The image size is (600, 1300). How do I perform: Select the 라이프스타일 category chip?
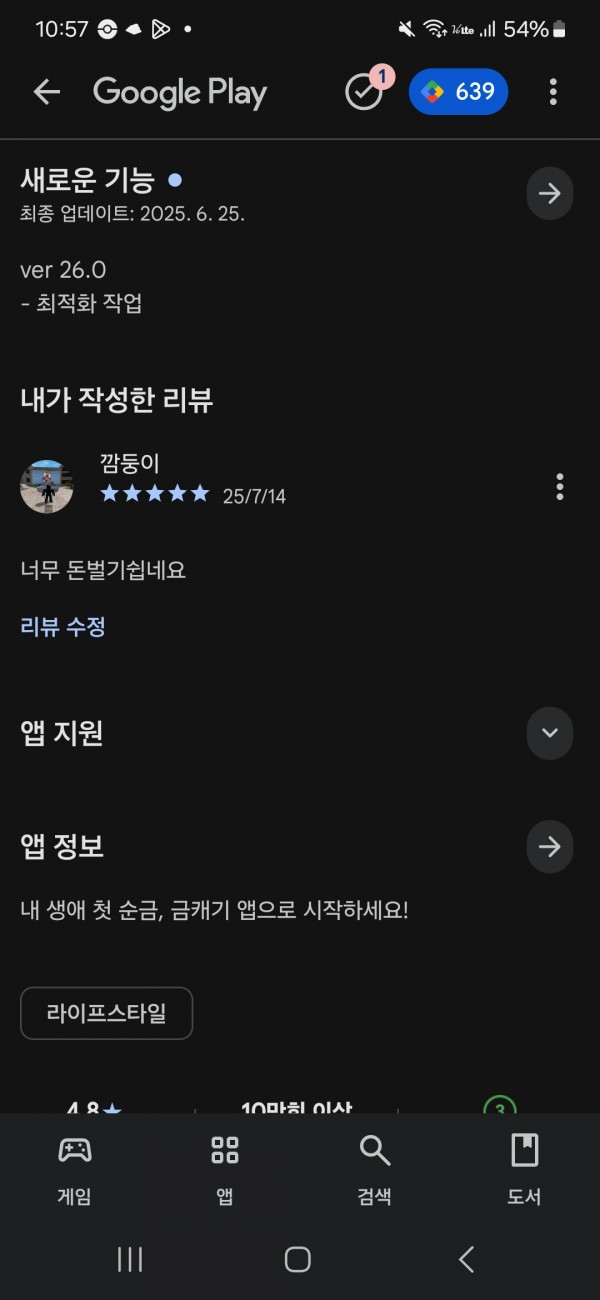(x=106, y=1013)
